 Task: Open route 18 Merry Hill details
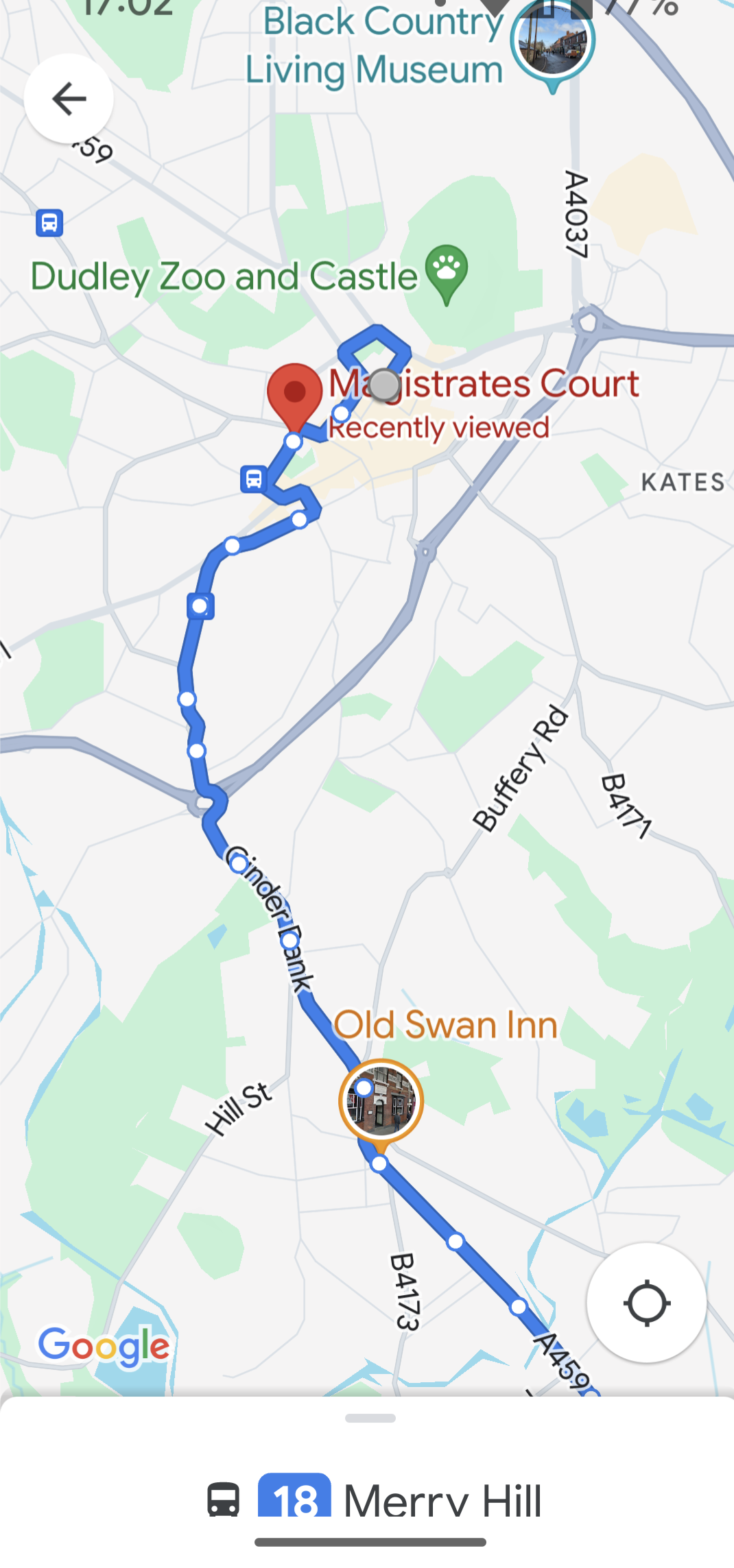pos(374,1499)
